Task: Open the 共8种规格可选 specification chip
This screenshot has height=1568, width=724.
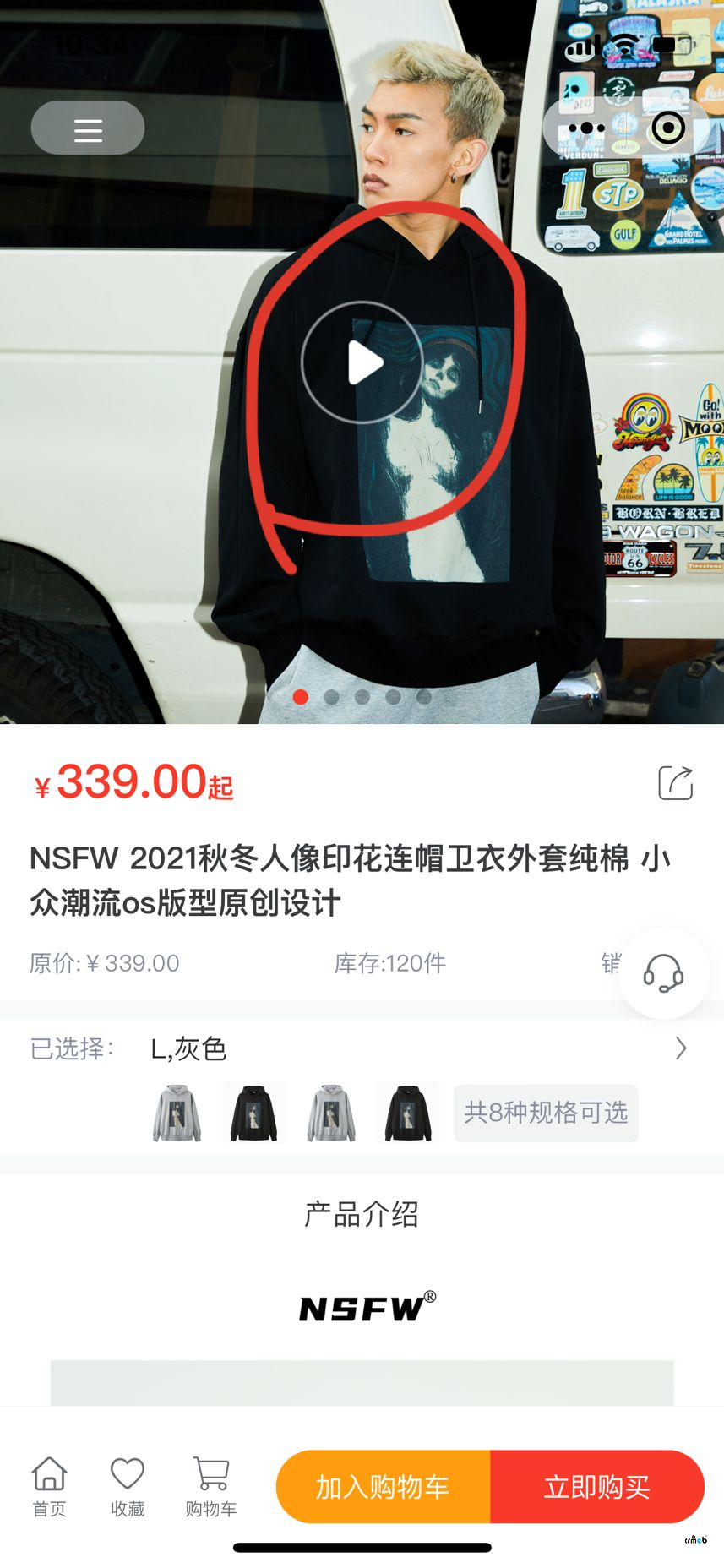Action: (546, 1113)
